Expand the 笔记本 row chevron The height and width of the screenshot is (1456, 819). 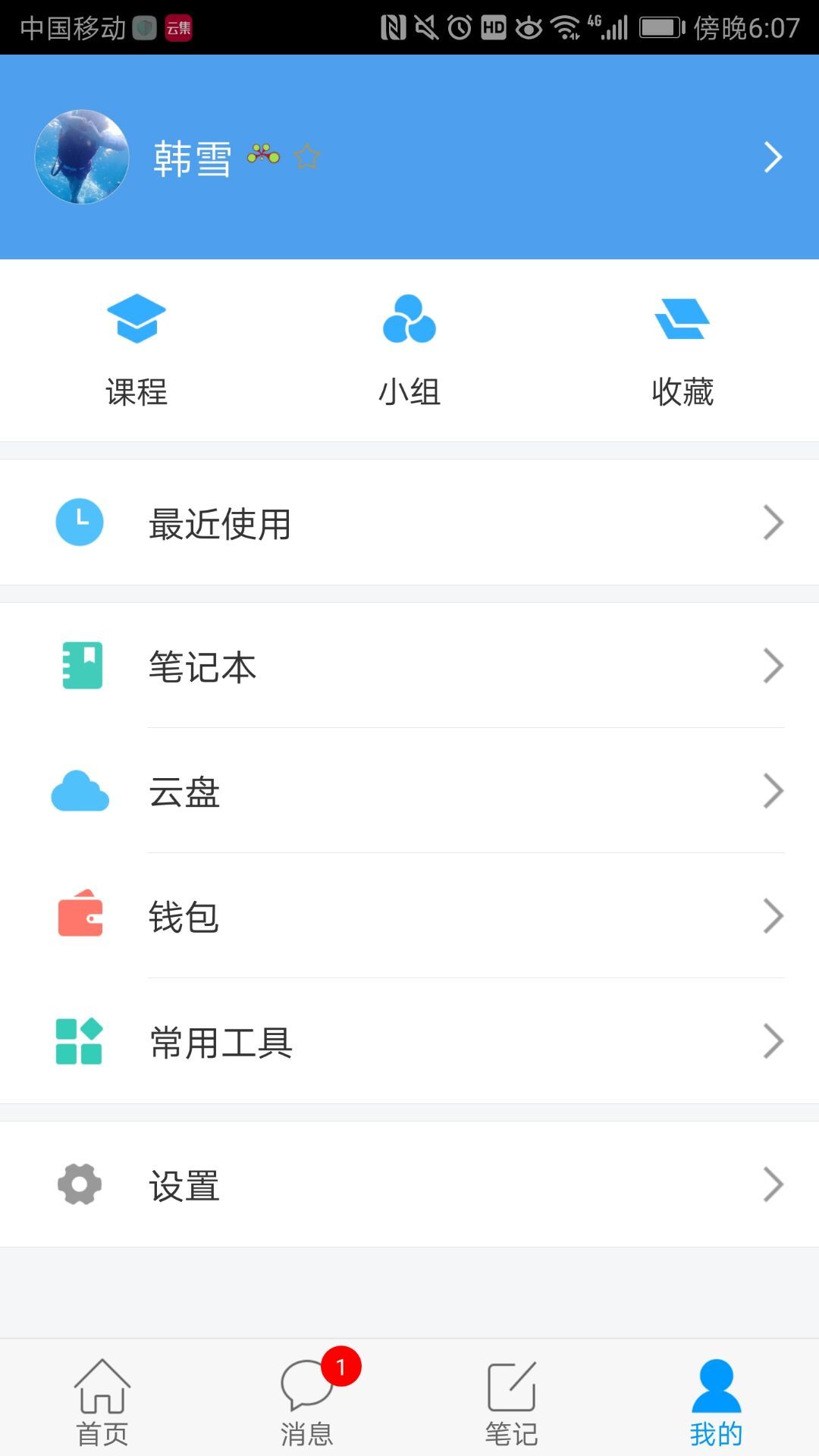773,666
